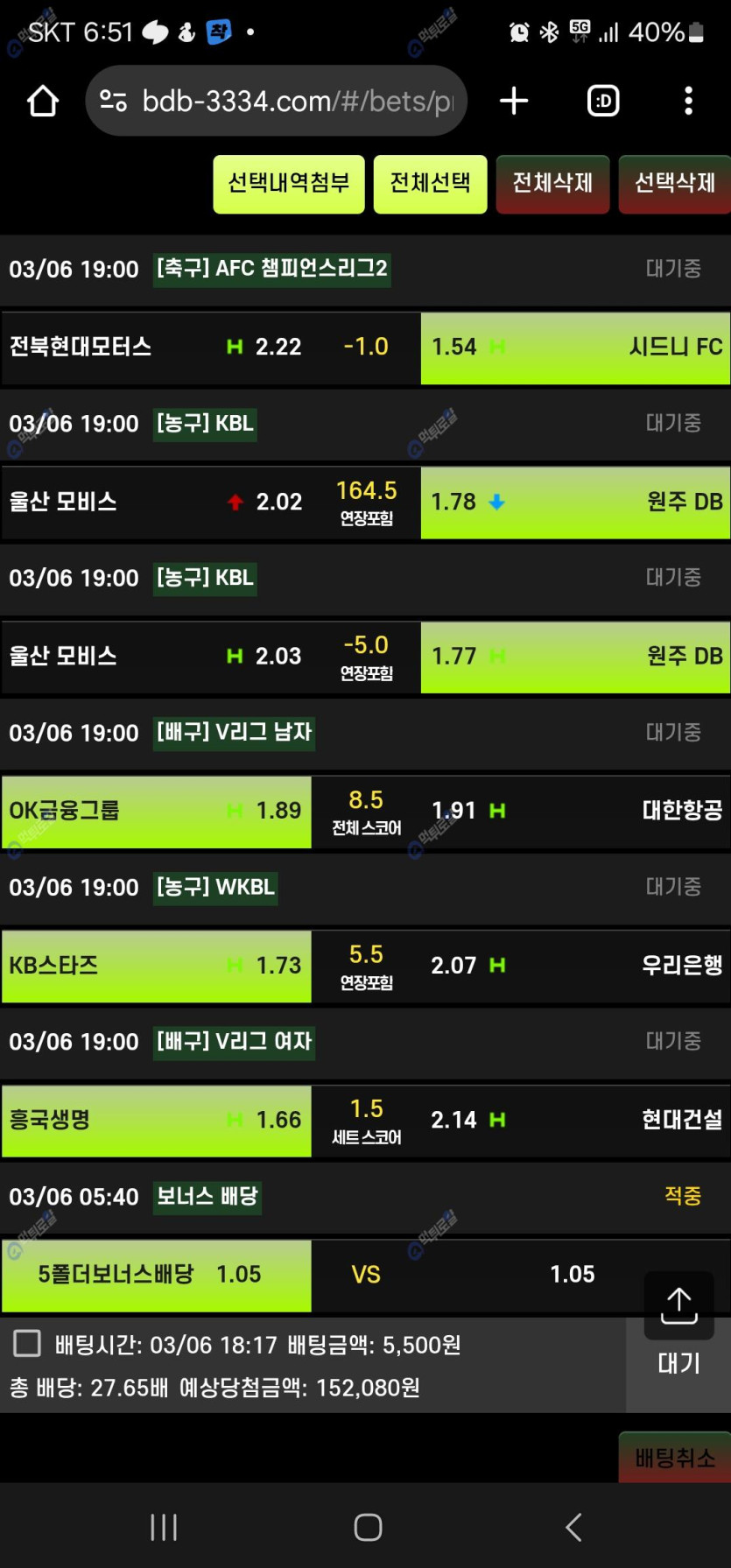Open a new browser tab
Viewport: 731px width, 1568px height.
514,102
